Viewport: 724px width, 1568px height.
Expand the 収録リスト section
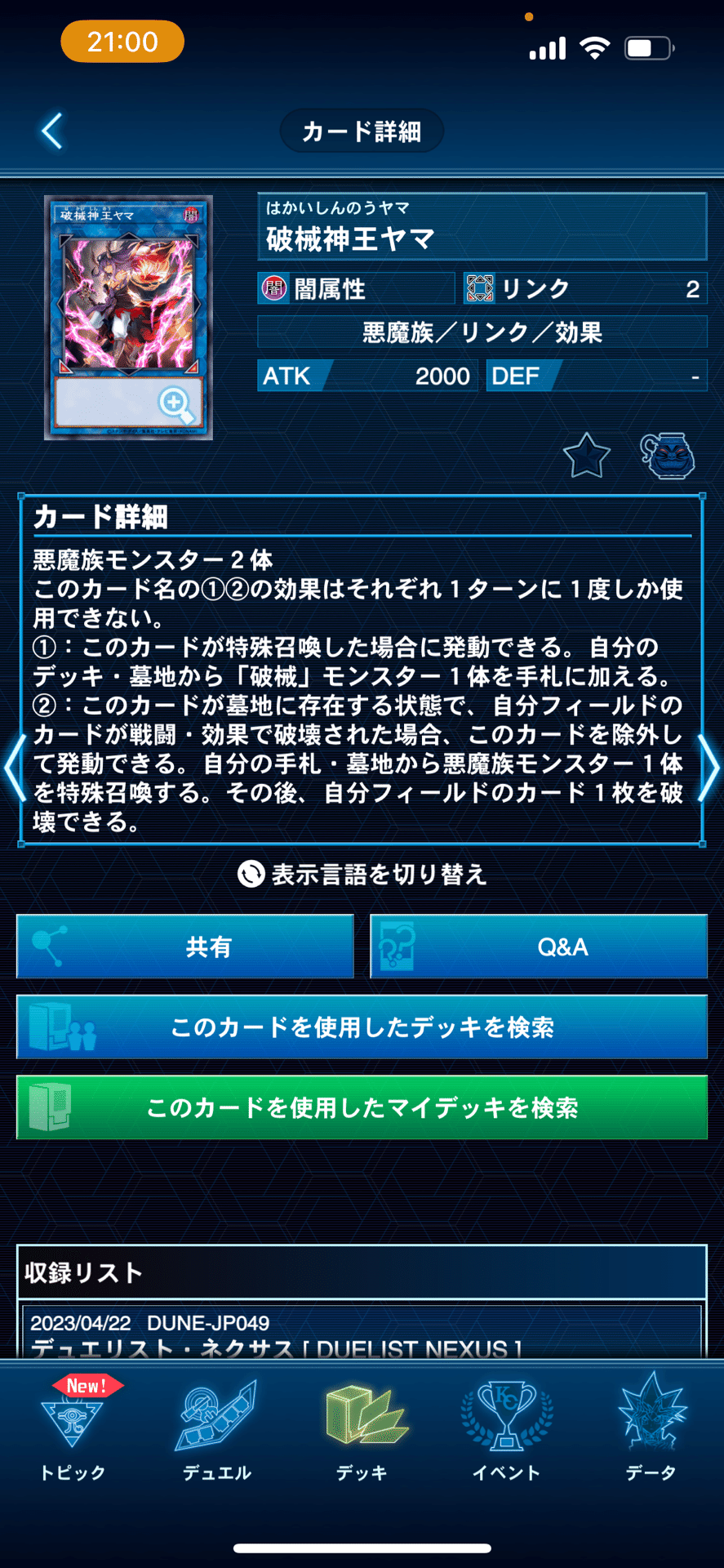[84, 1272]
